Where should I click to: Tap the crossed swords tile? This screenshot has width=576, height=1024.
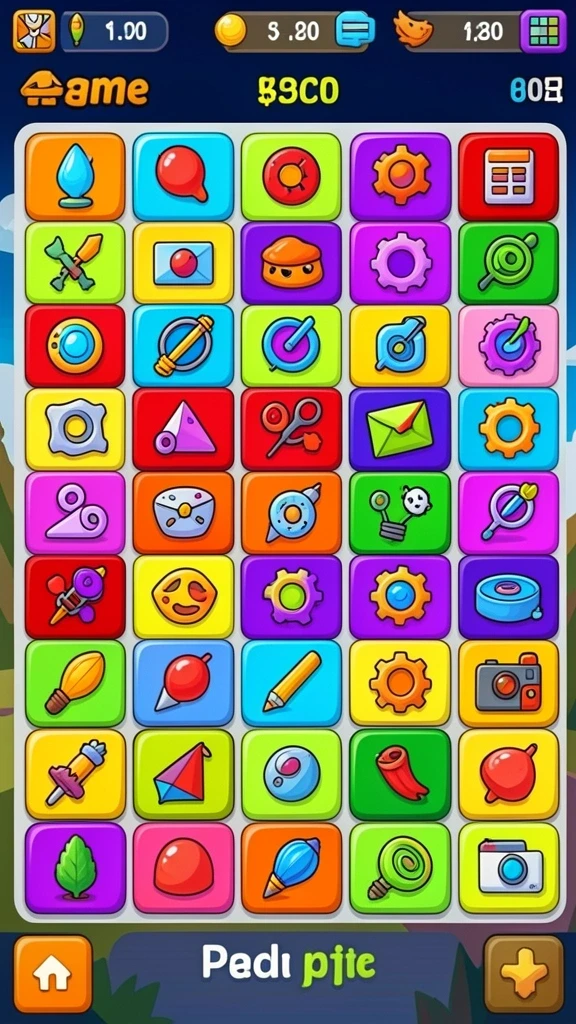pyautogui.click(x=75, y=263)
